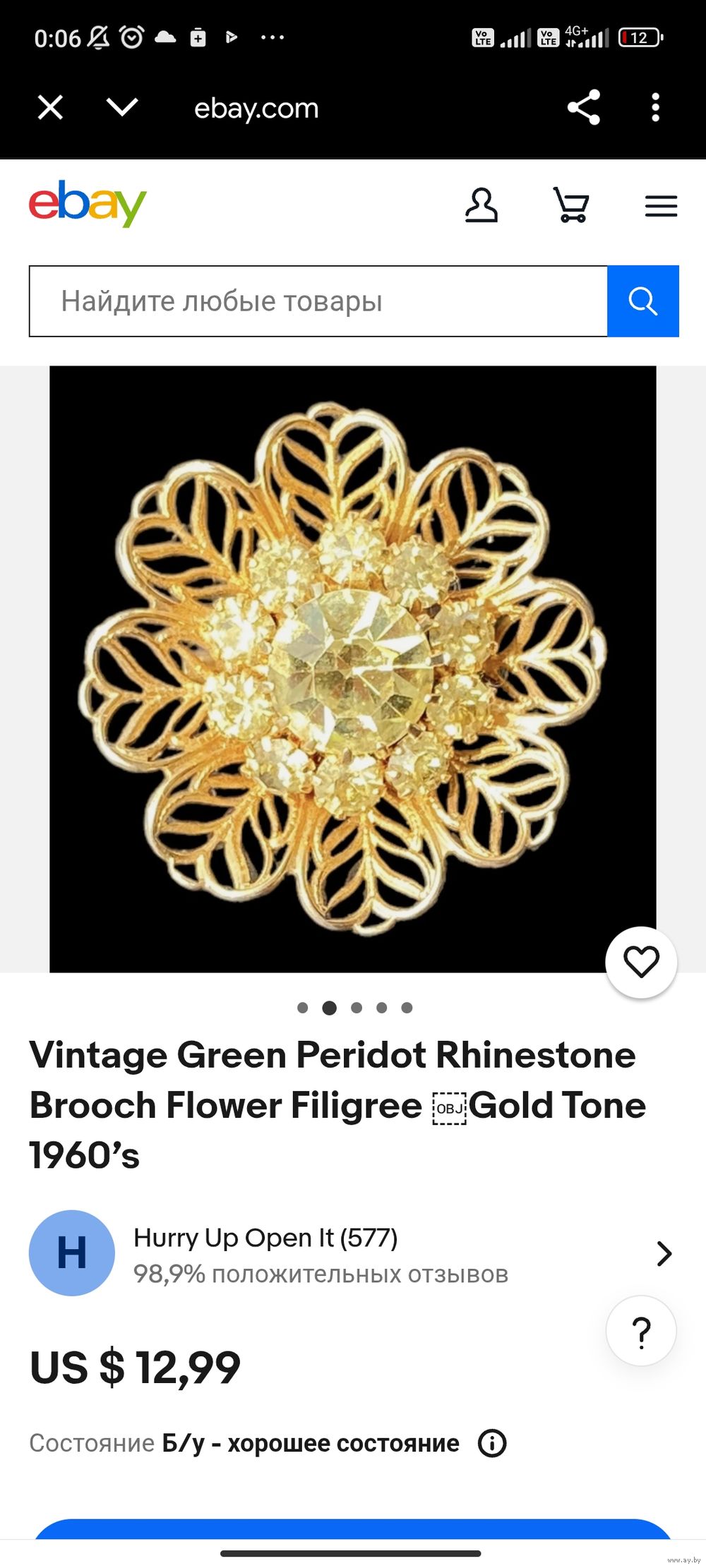
Task: Expand the browser tab dropdown chevron
Action: 121,107
